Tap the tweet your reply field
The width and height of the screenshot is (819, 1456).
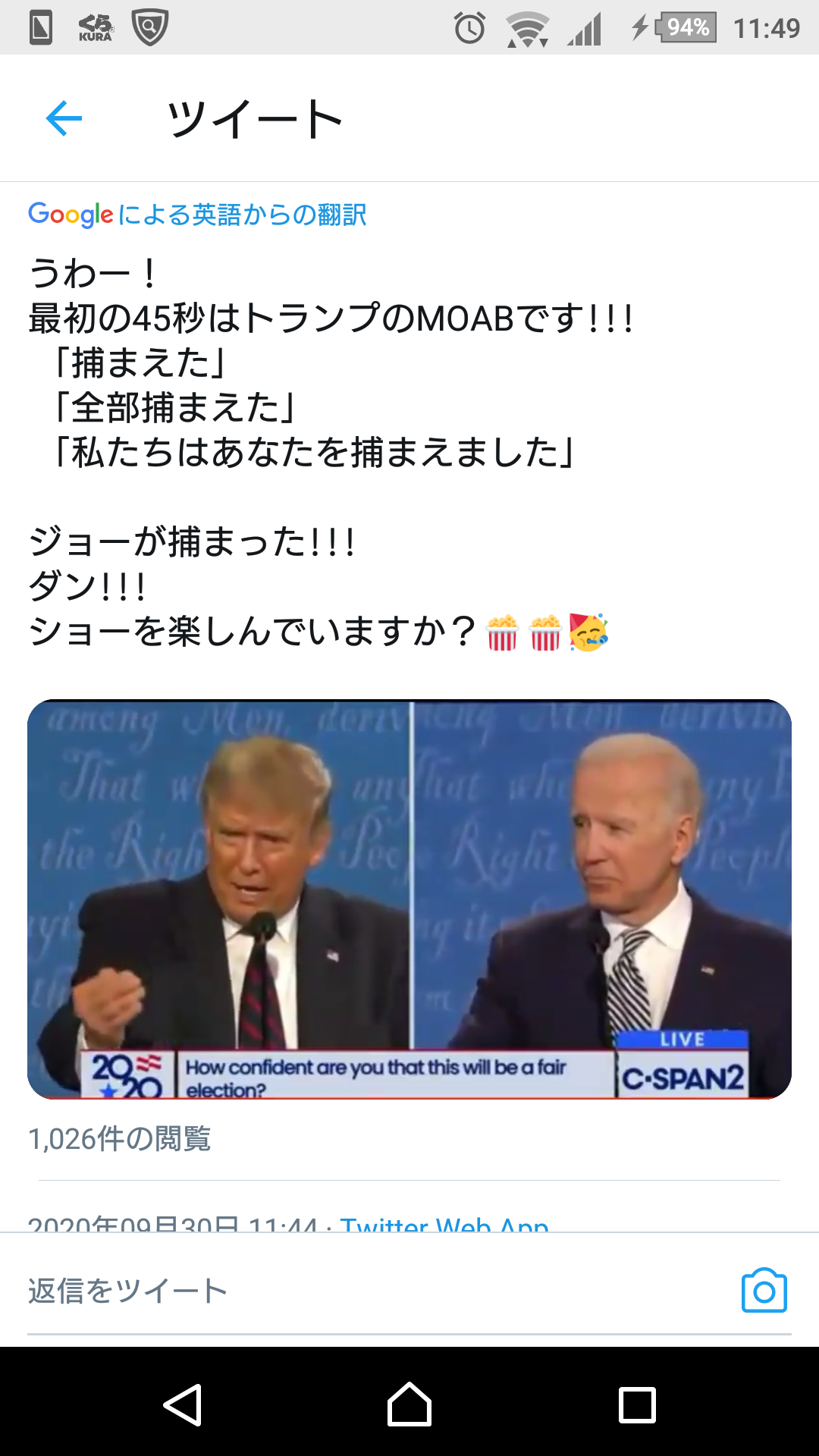364,1291
